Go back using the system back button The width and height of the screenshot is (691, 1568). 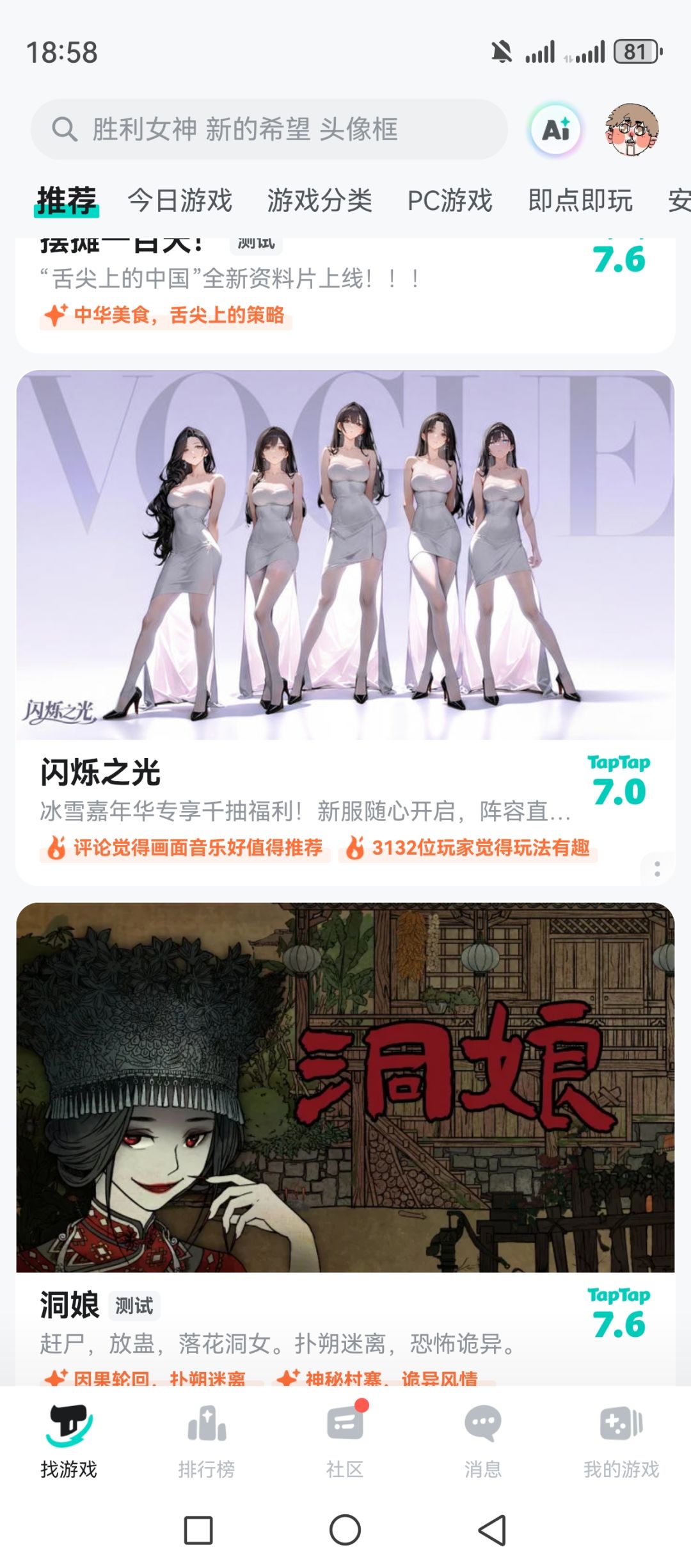493,1530
